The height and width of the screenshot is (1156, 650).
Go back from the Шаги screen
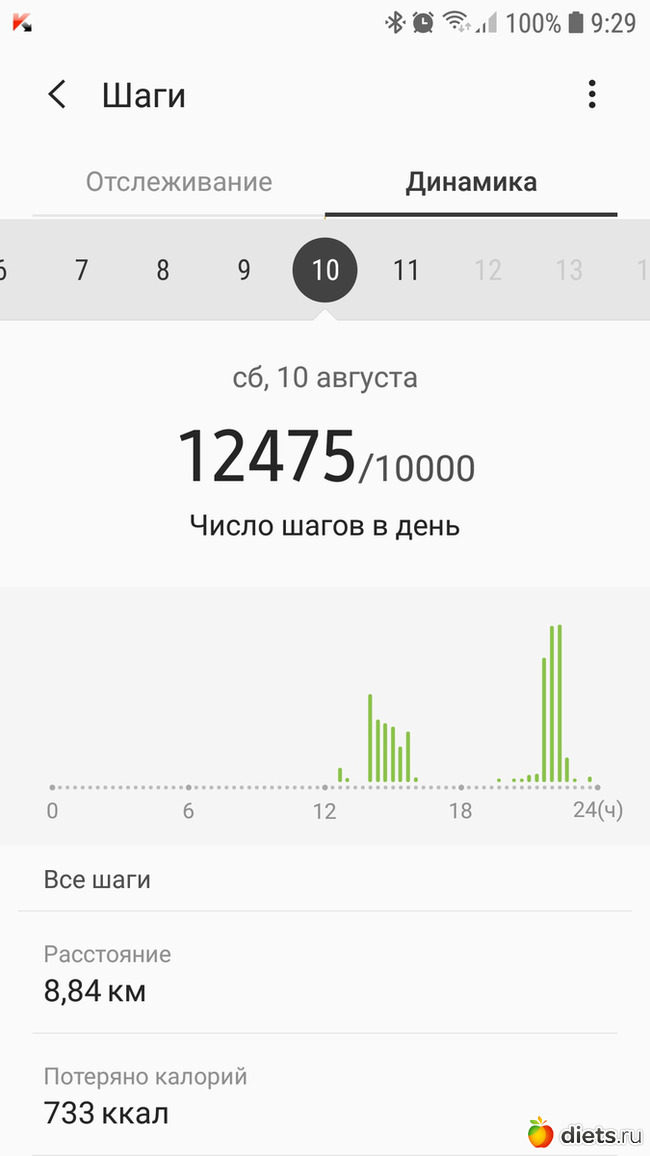click(57, 96)
